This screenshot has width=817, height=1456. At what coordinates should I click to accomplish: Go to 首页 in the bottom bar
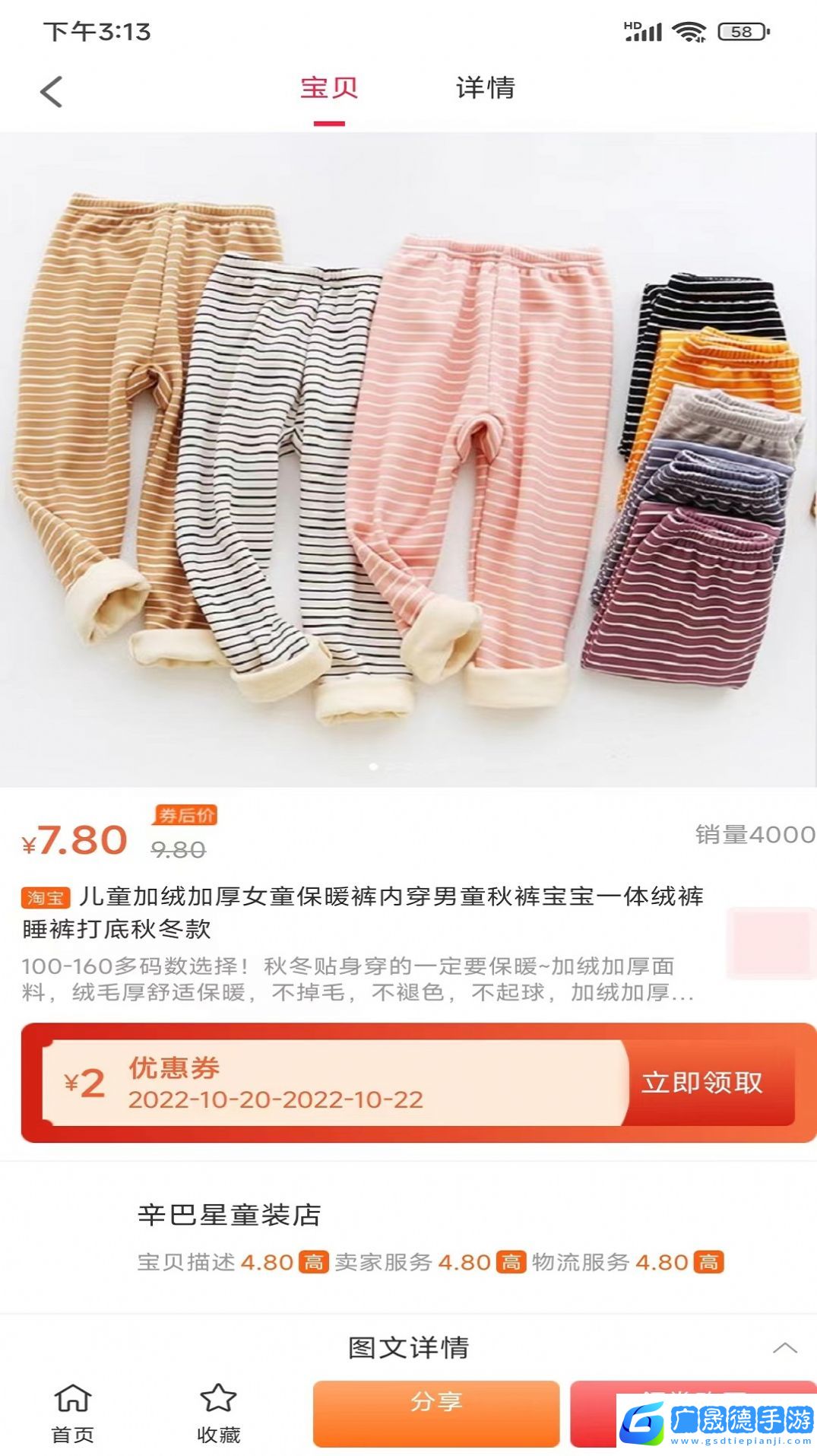72,1413
